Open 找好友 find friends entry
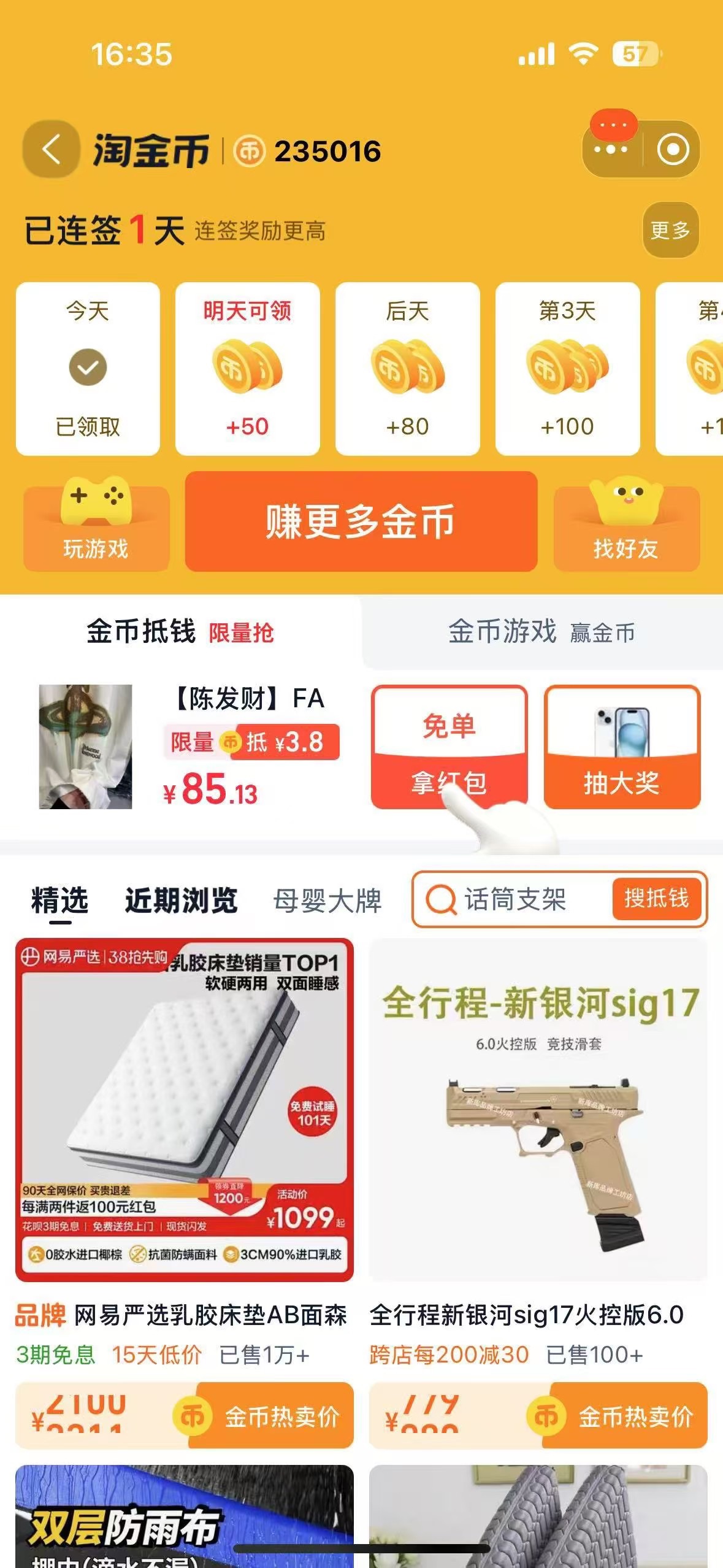 click(x=626, y=529)
